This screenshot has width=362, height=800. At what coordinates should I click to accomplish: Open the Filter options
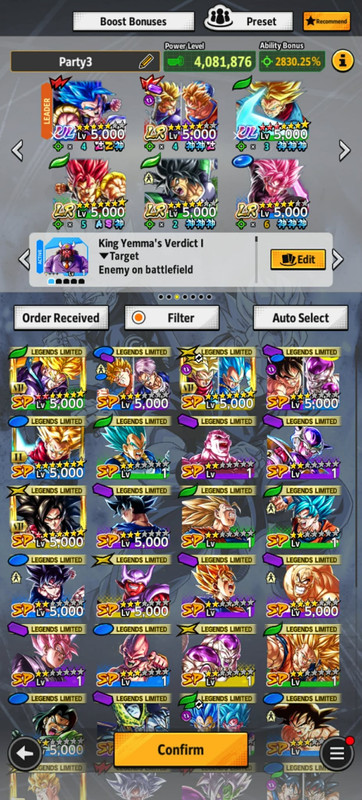pyautogui.click(x=172, y=318)
